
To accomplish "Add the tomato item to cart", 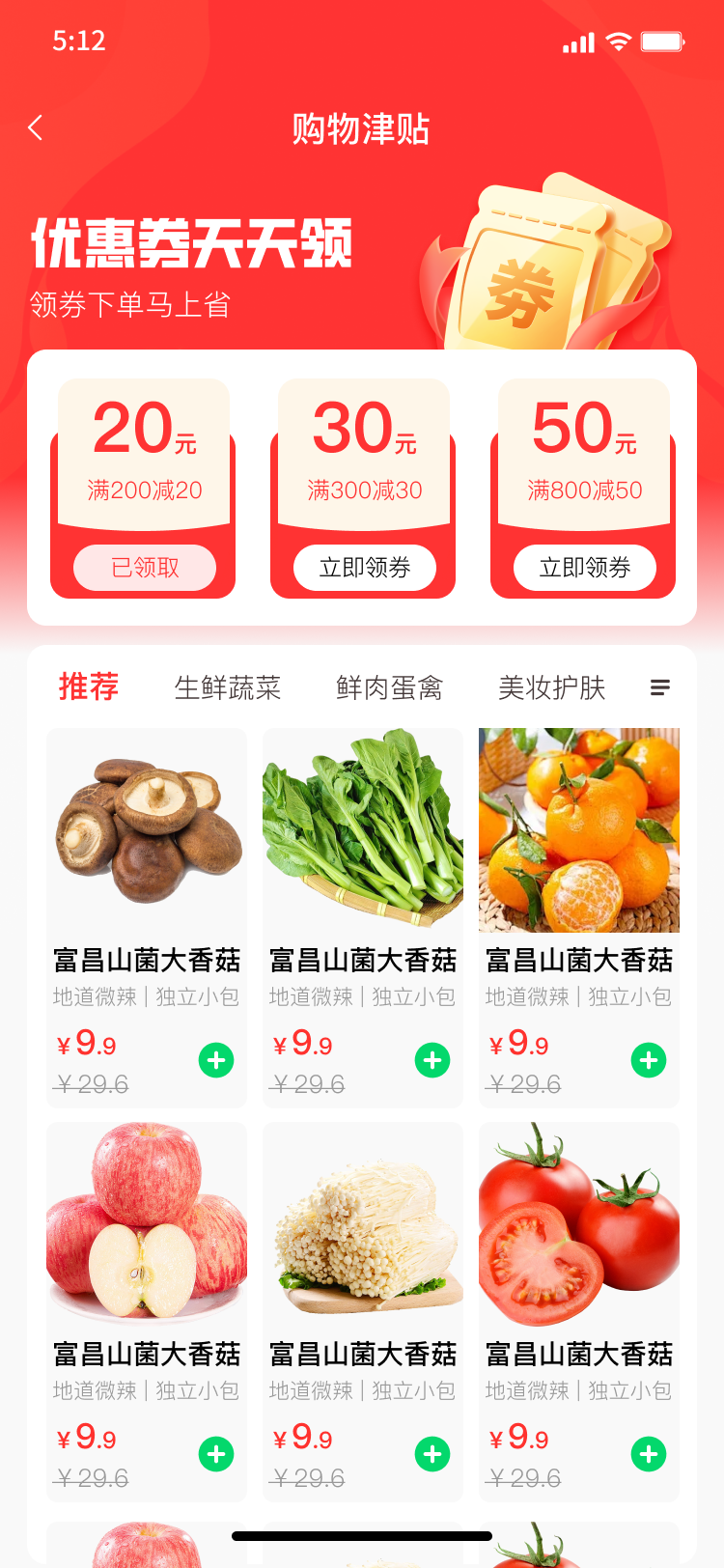I will [x=649, y=1454].
